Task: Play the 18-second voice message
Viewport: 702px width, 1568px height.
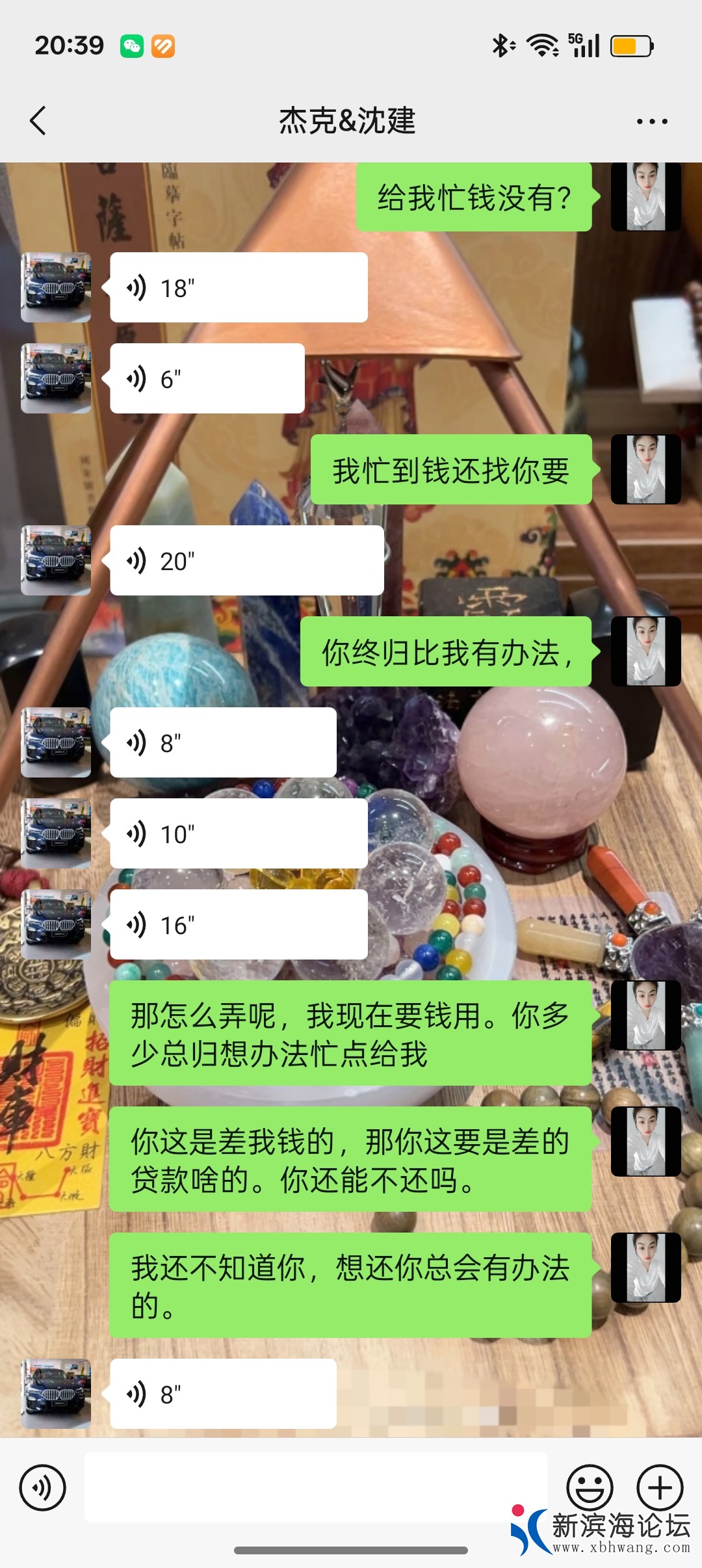Action: pyautogui.click(x=239, y=287)
